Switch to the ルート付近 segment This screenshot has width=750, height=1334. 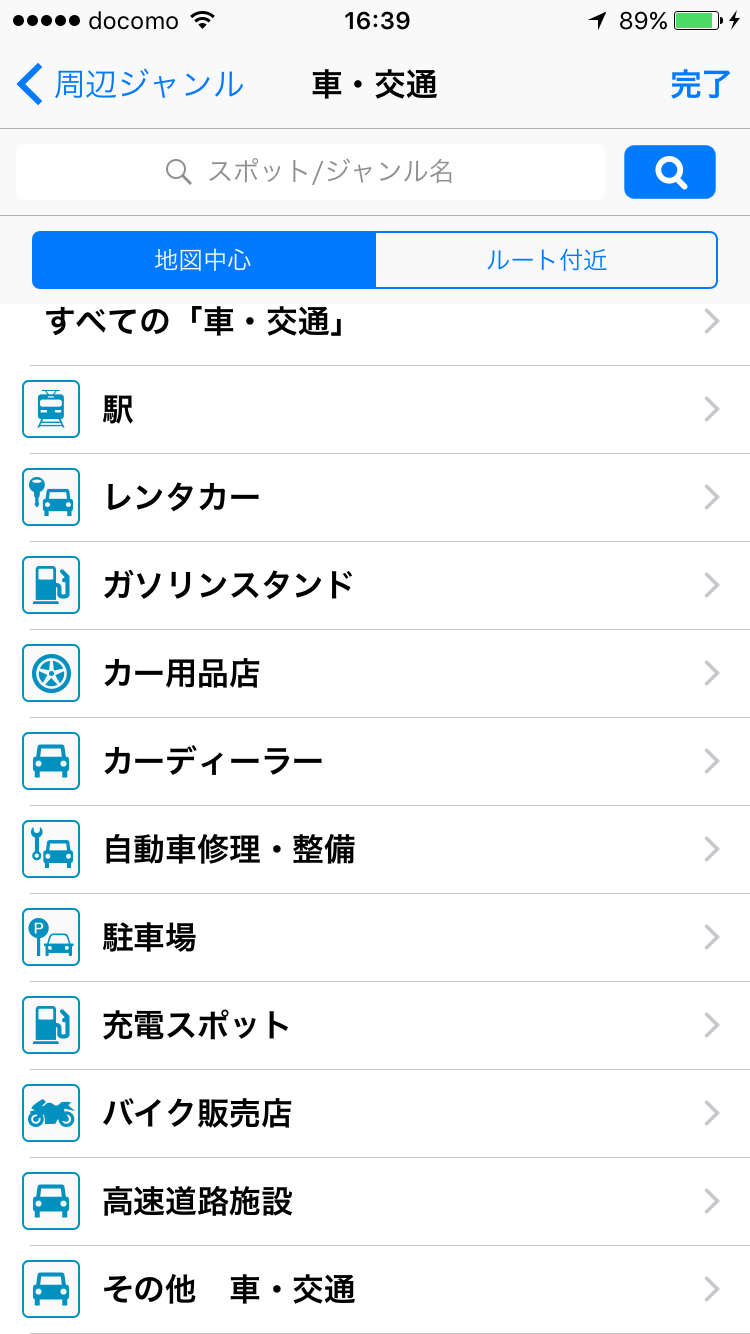coord(546,260)
